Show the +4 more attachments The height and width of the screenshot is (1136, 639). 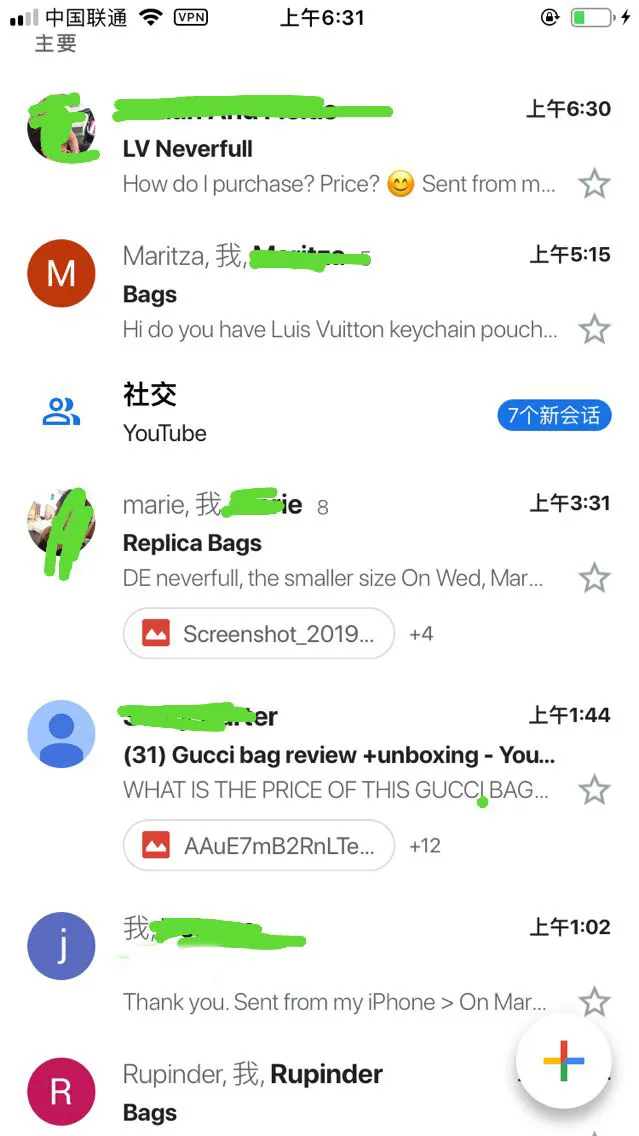click(421, 633)
